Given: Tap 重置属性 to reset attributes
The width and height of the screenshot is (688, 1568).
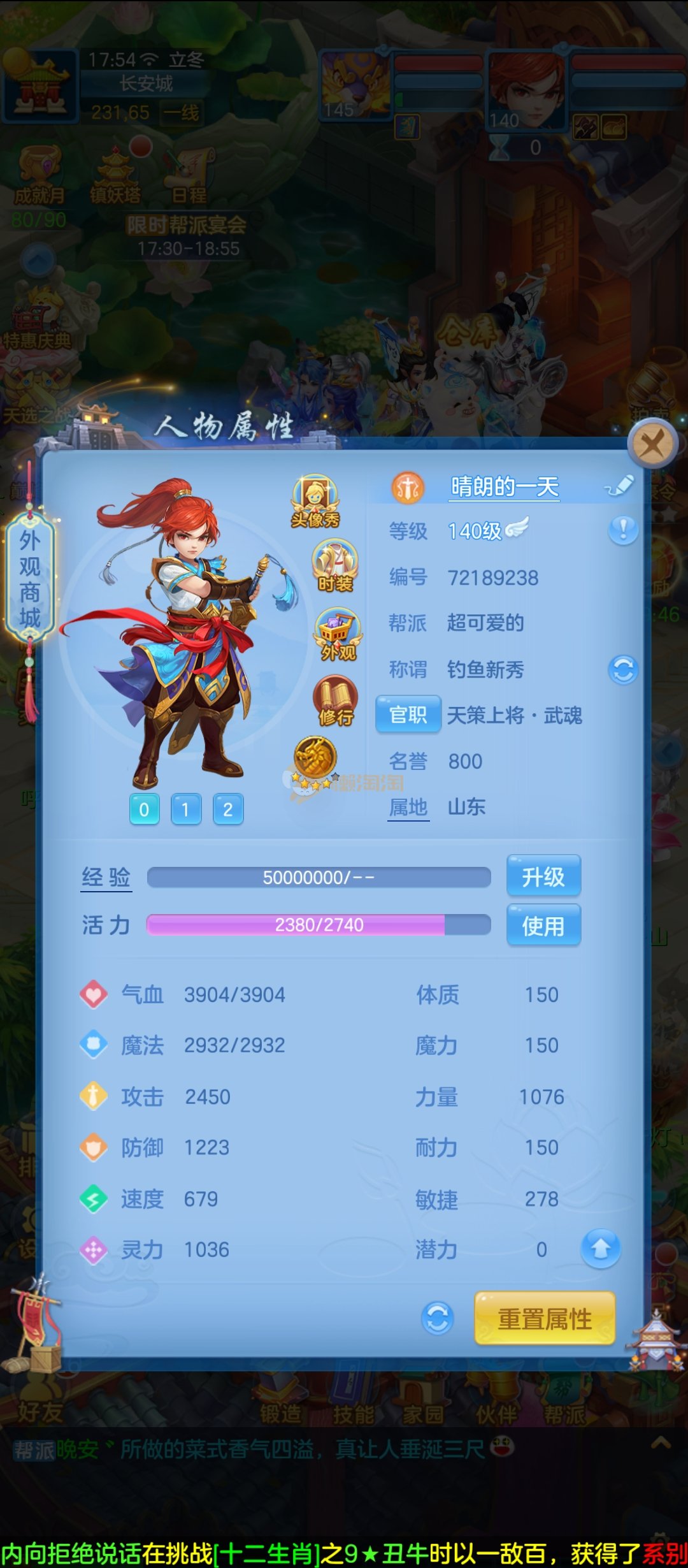Looking at the screenshot, I should pos(545,1319).
